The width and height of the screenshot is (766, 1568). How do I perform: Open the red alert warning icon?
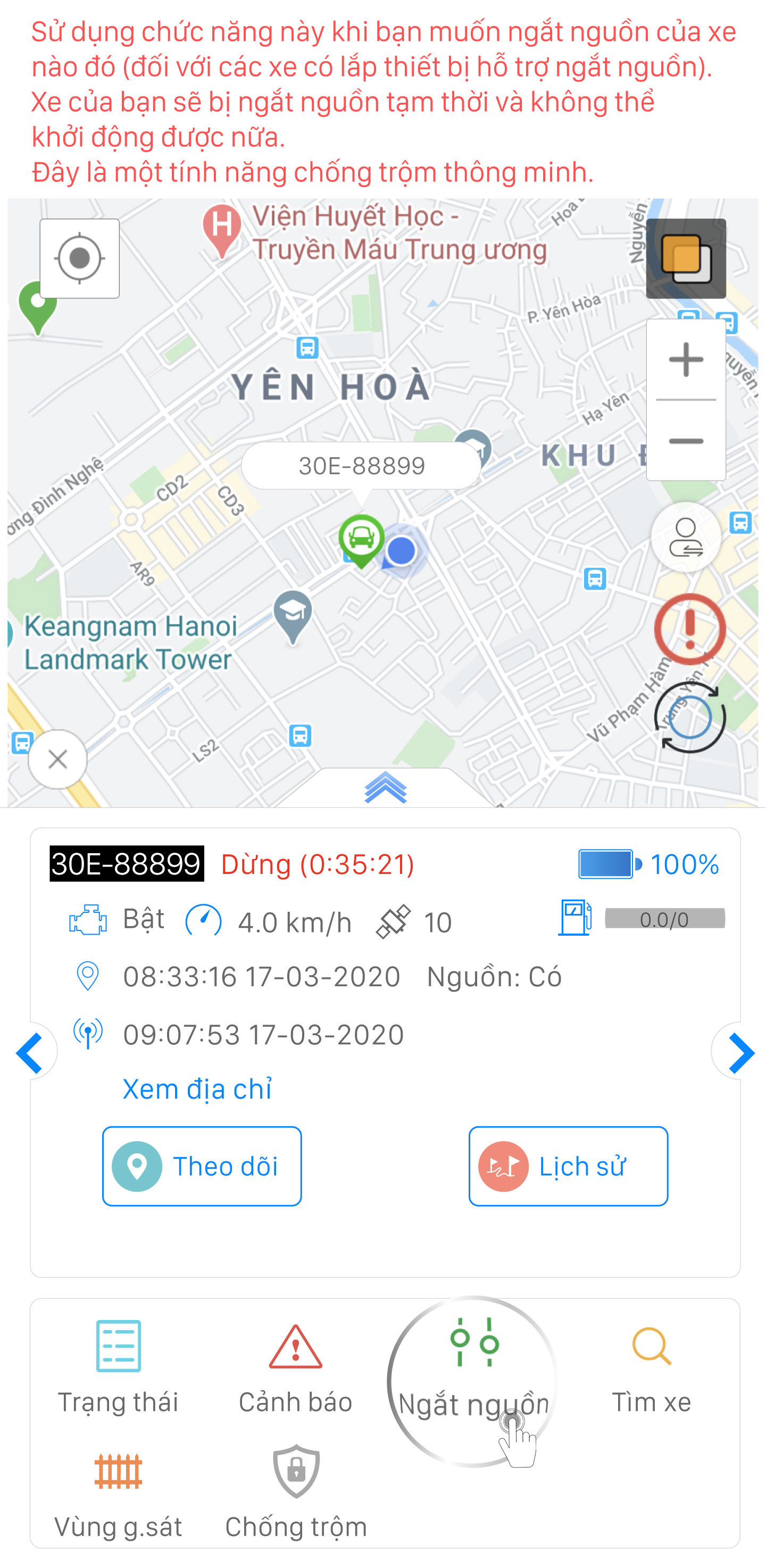(x=689, y=629)
